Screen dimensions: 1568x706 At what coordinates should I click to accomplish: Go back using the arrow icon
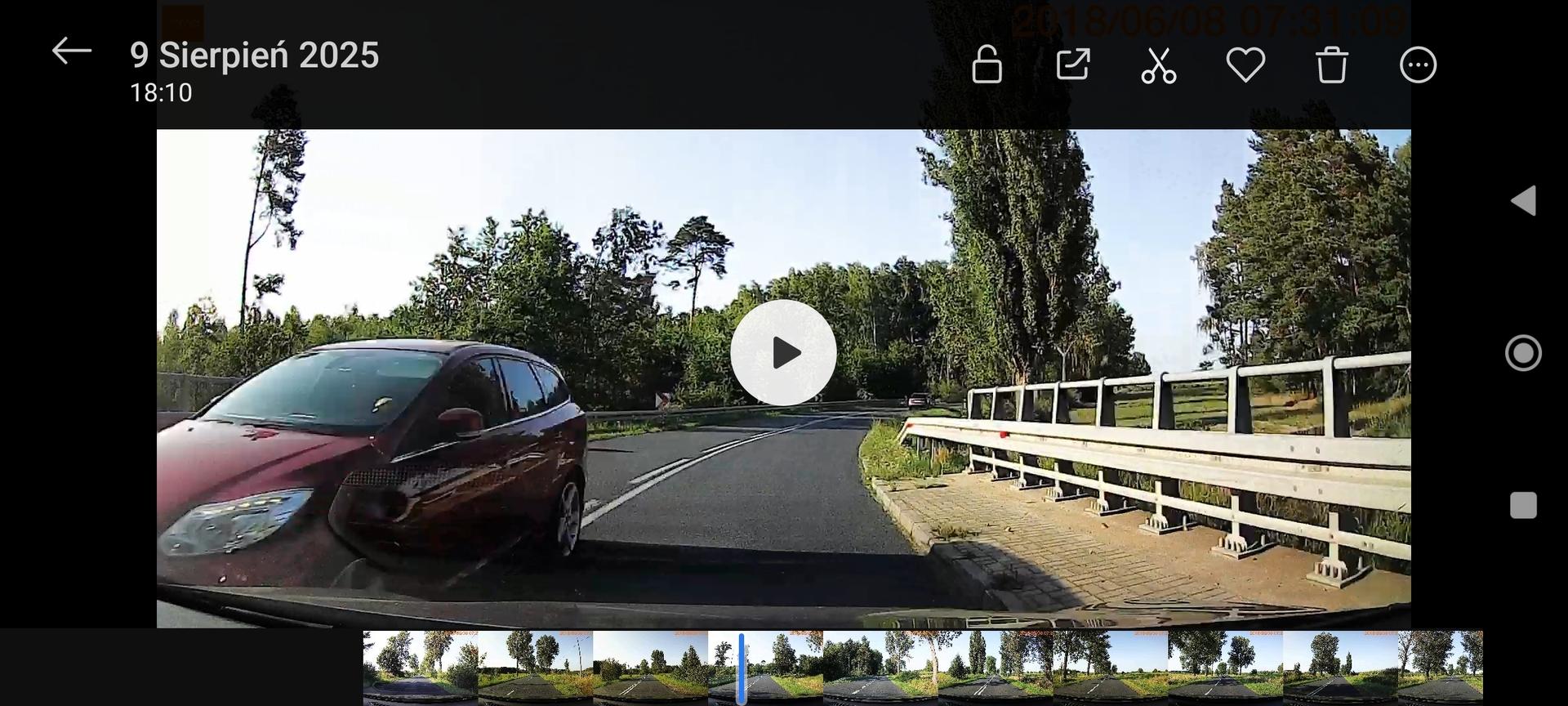[x=72, y=51]
